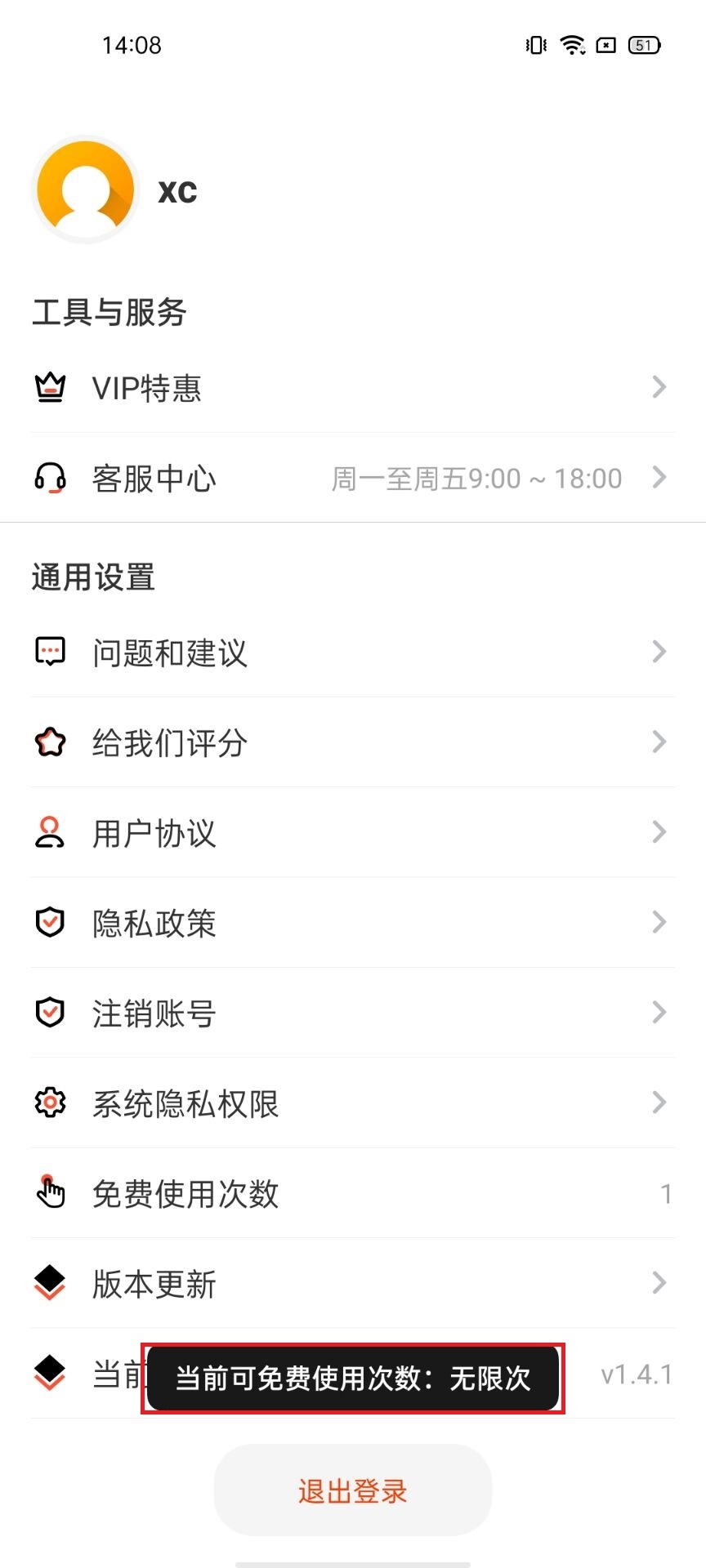Image resolution: width=706 pixels, height=1568 pixels.
Task: Tap the 退出登录 logout button
Action: click(x=352, y=1490)
